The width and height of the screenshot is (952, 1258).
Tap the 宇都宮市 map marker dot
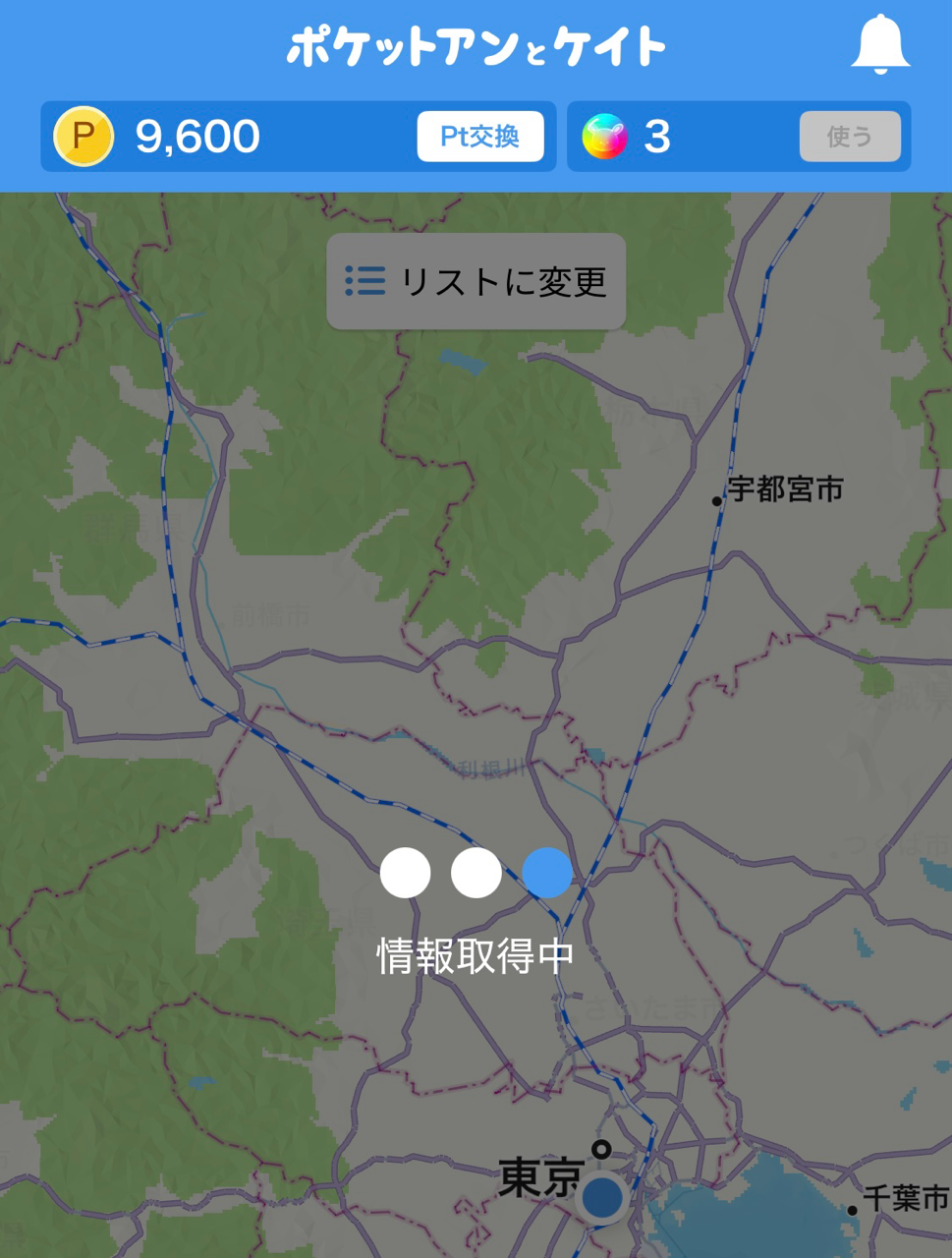pos(716,499)
